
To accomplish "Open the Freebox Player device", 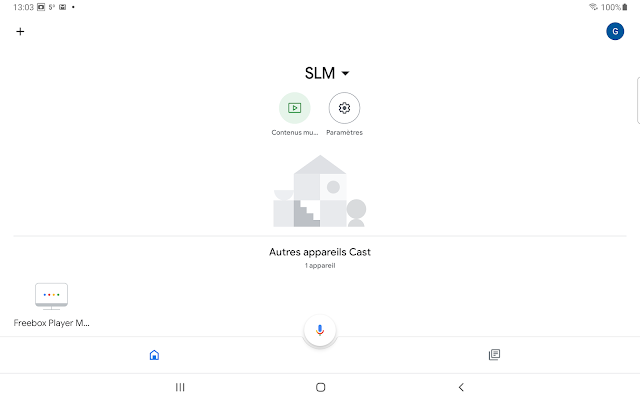I will coord(52,298).
